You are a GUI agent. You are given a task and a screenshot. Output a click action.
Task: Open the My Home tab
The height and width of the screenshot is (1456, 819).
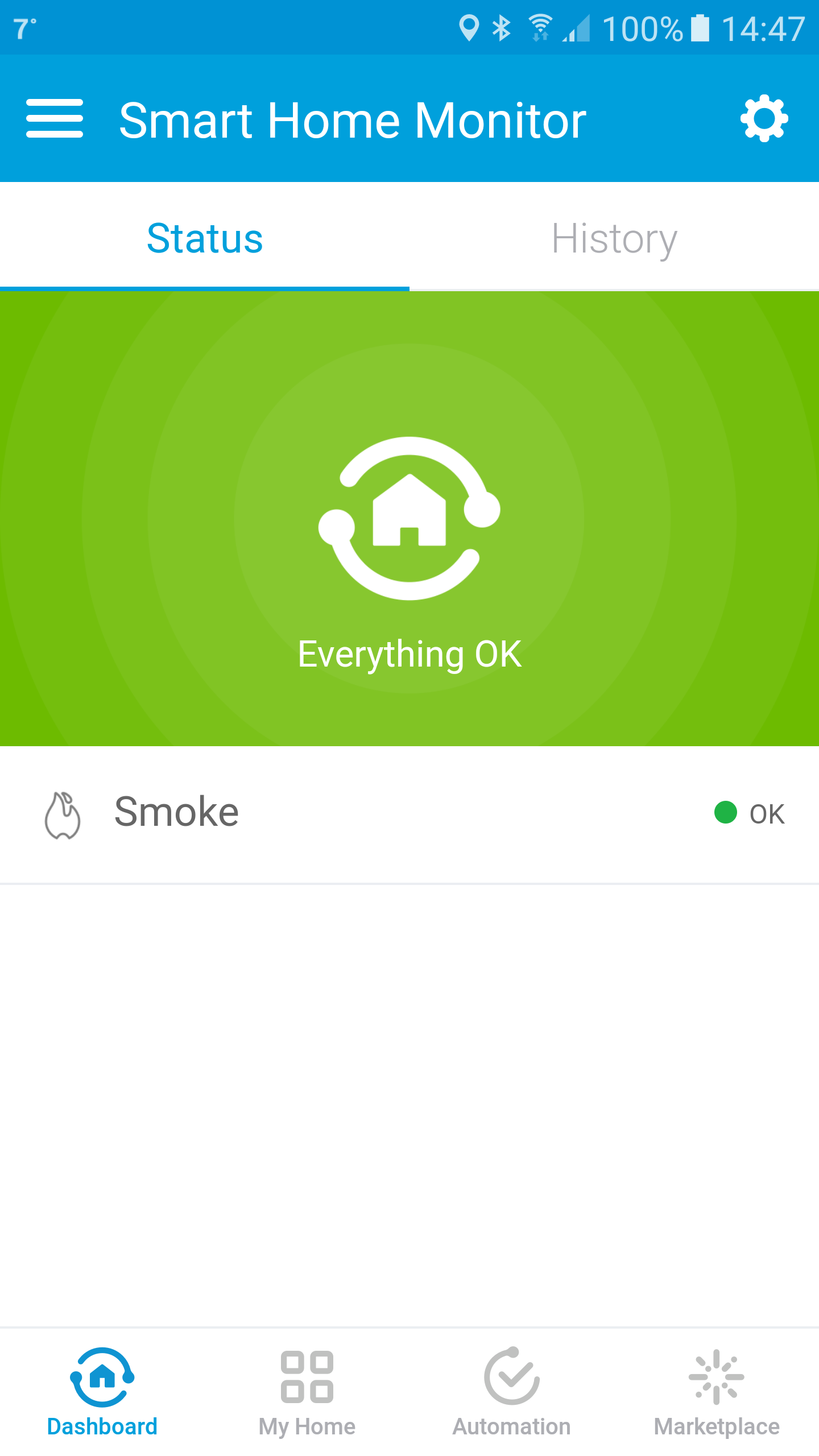tap(307, 1391)
